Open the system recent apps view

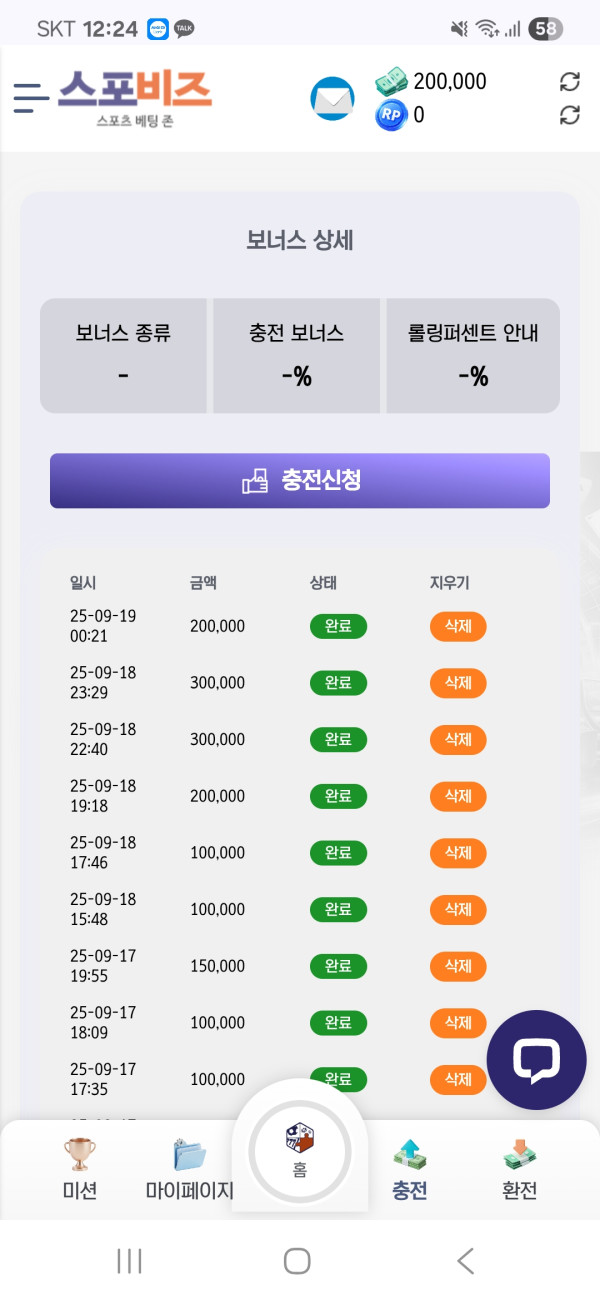[x=129, y=1261]
